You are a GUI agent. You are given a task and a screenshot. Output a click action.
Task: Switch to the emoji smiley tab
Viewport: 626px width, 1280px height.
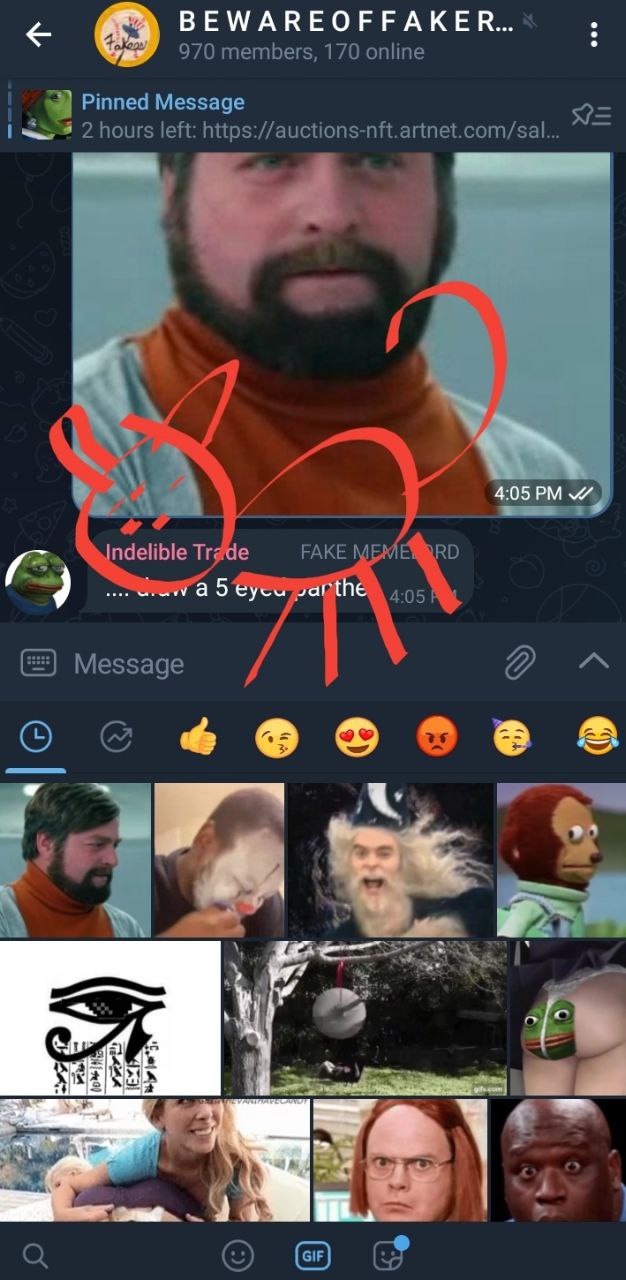tap(237, 1255)
